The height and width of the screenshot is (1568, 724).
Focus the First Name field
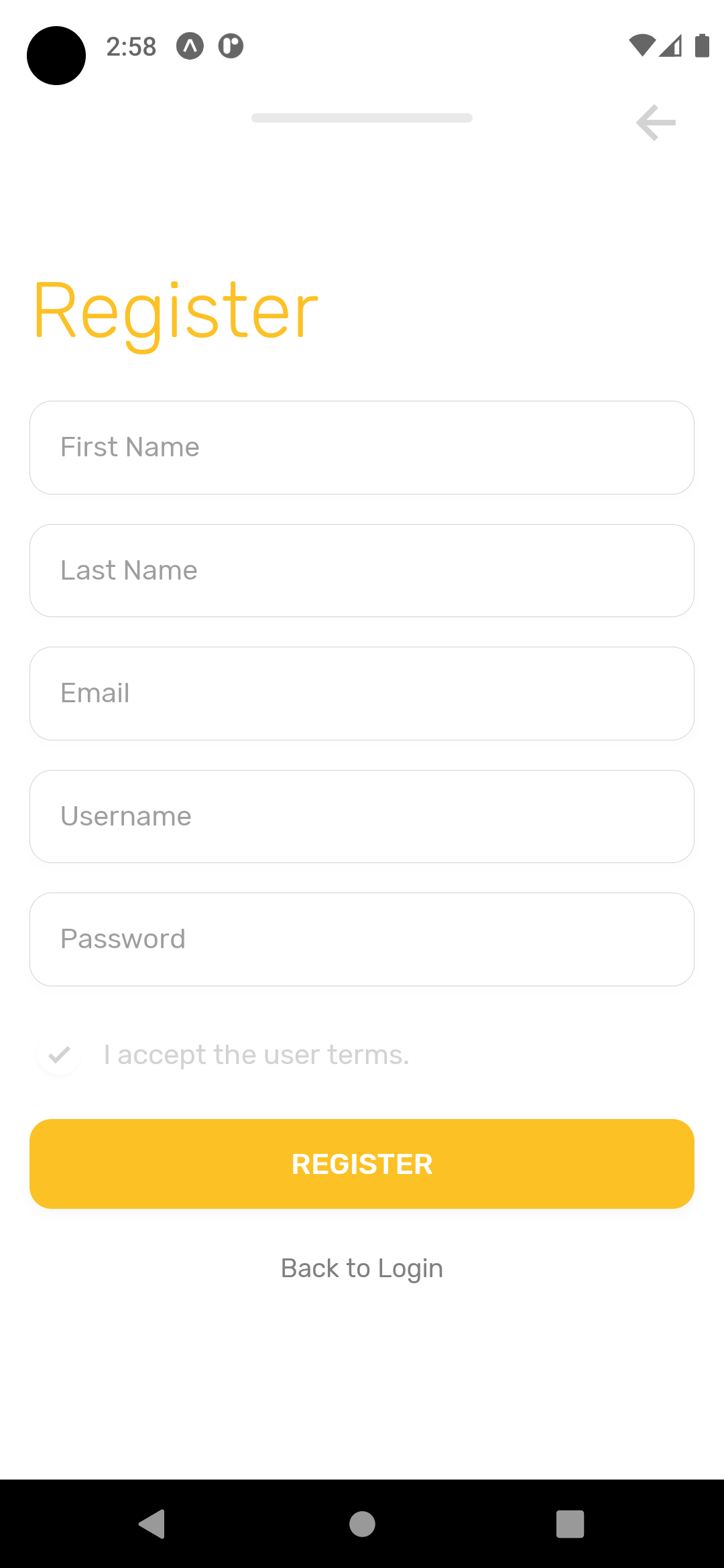361,447
